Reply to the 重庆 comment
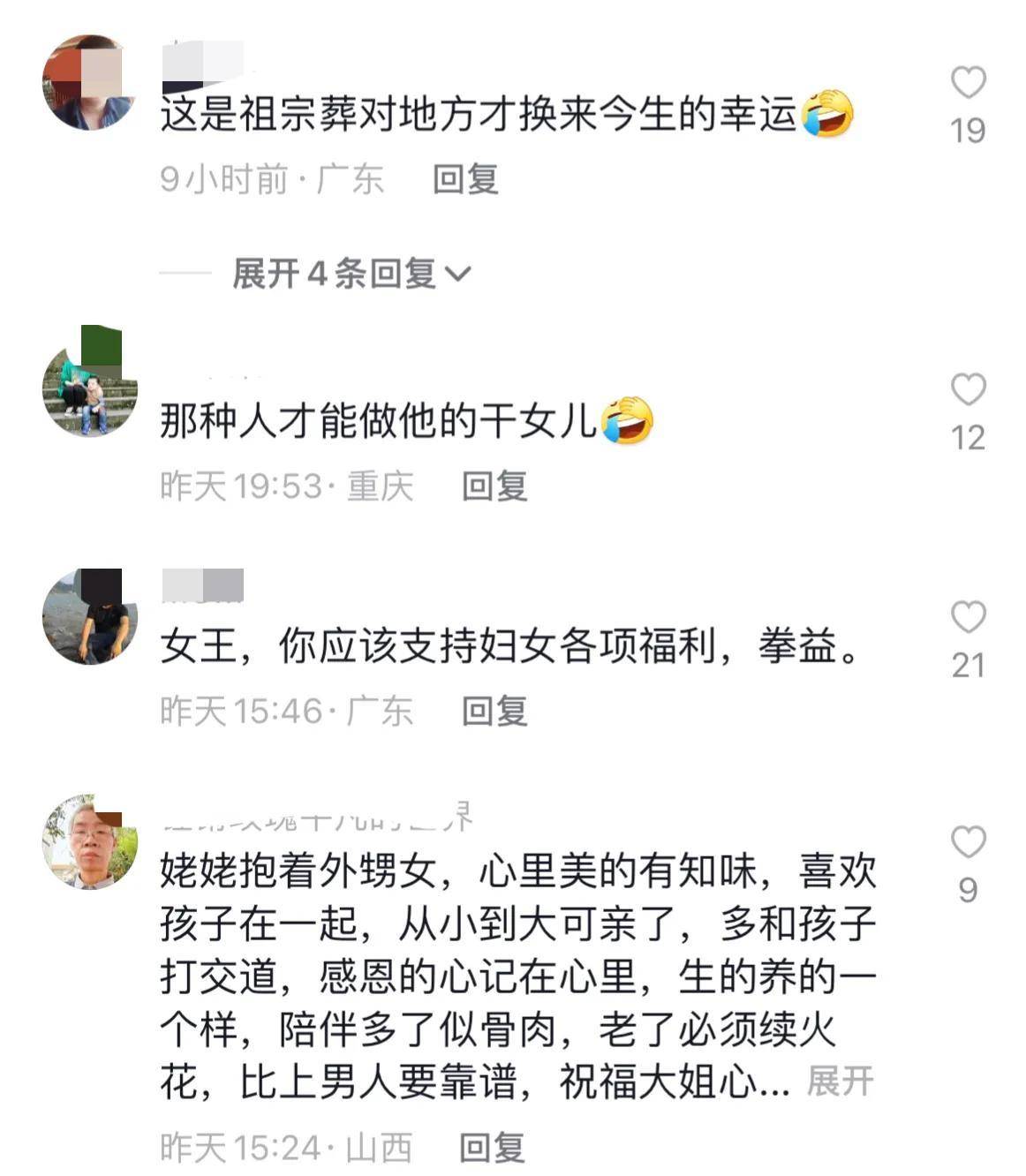The width and height of the screenshot is (1026, 1176). point(494,486)
